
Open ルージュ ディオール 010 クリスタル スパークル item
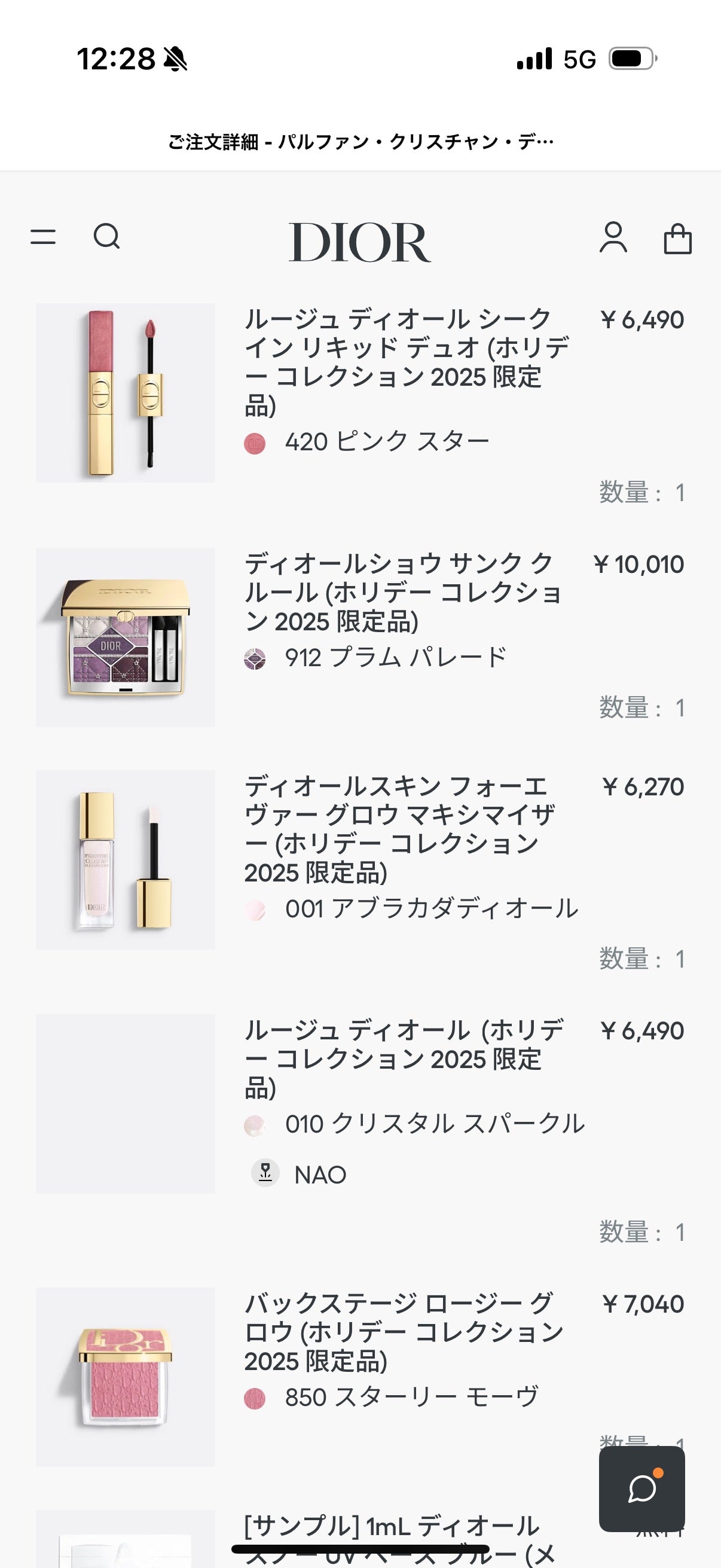[404, 1059]
